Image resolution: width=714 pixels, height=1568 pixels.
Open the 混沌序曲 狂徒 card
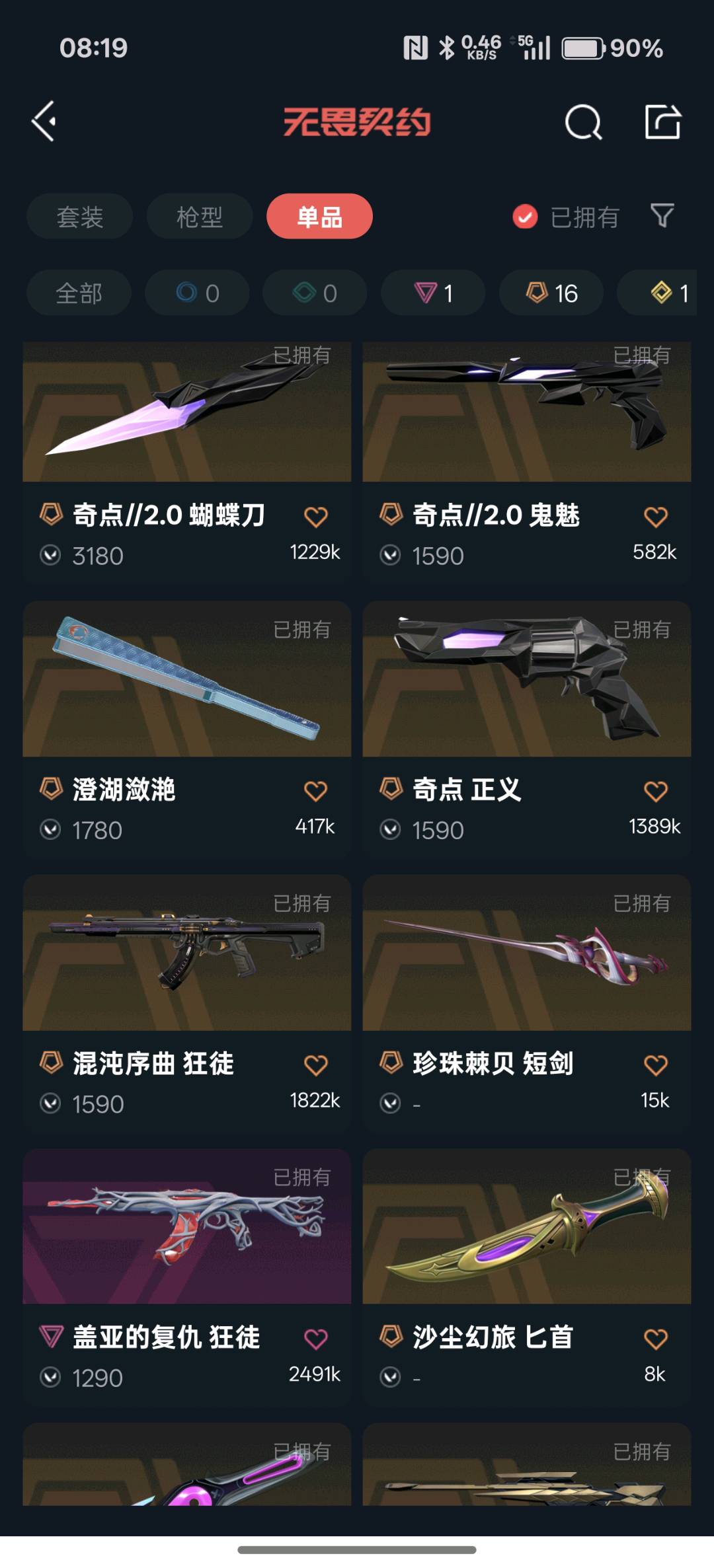[x=186, y=1003]
